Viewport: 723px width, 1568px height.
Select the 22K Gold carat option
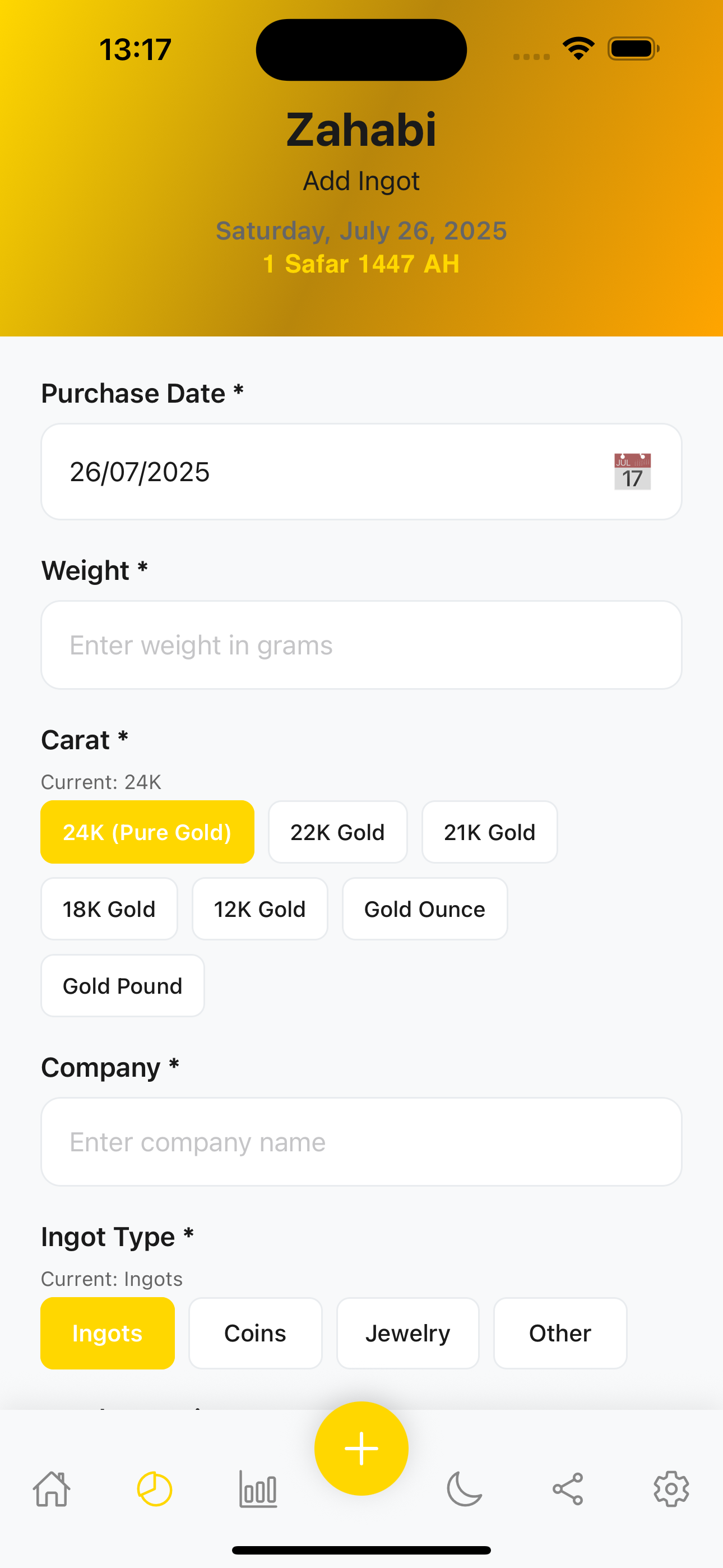click(x=338, y=832)
